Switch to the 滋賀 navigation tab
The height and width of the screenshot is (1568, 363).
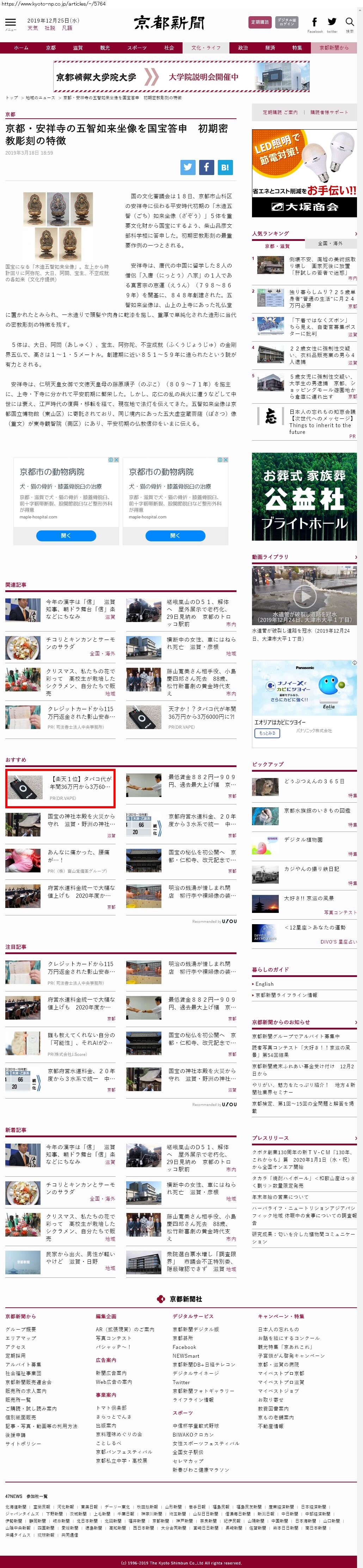(78, 48)
